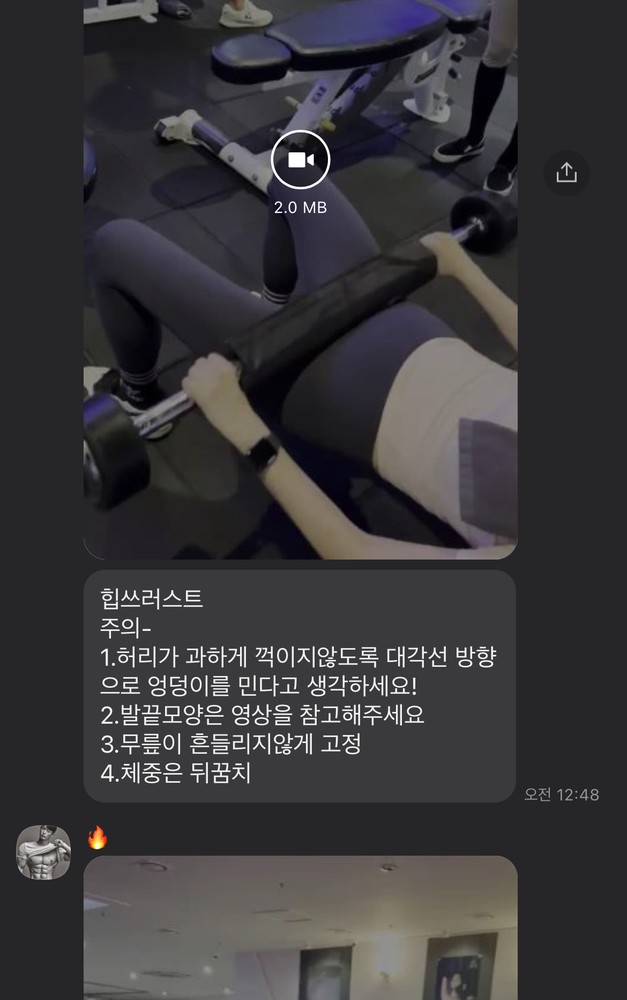Viewport: 627px width, 1000px height.
Task: Open the sender's profile picture
Action: click(44, 852)
